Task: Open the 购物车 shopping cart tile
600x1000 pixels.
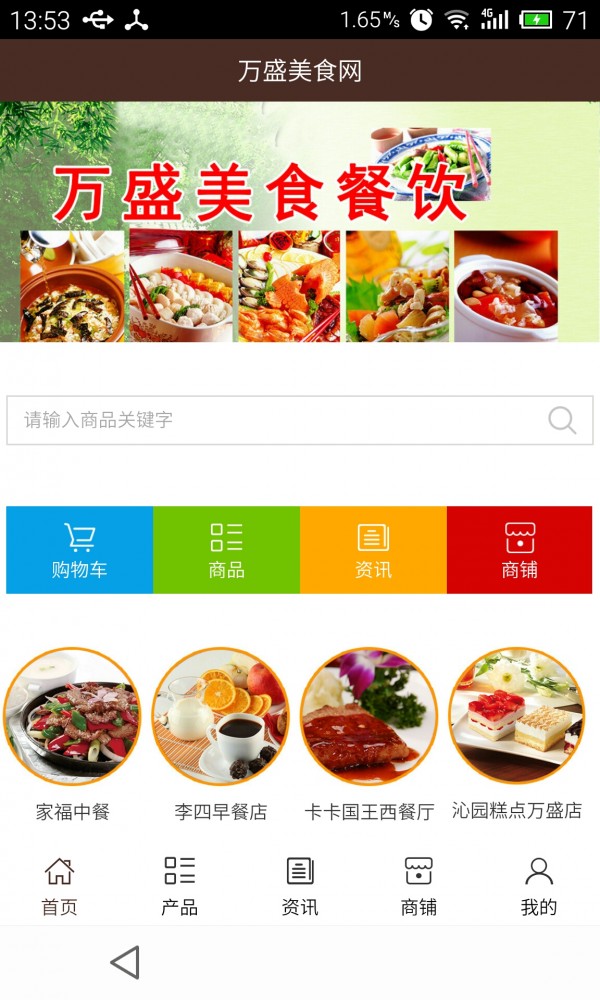Action: (x=80, y=550)
